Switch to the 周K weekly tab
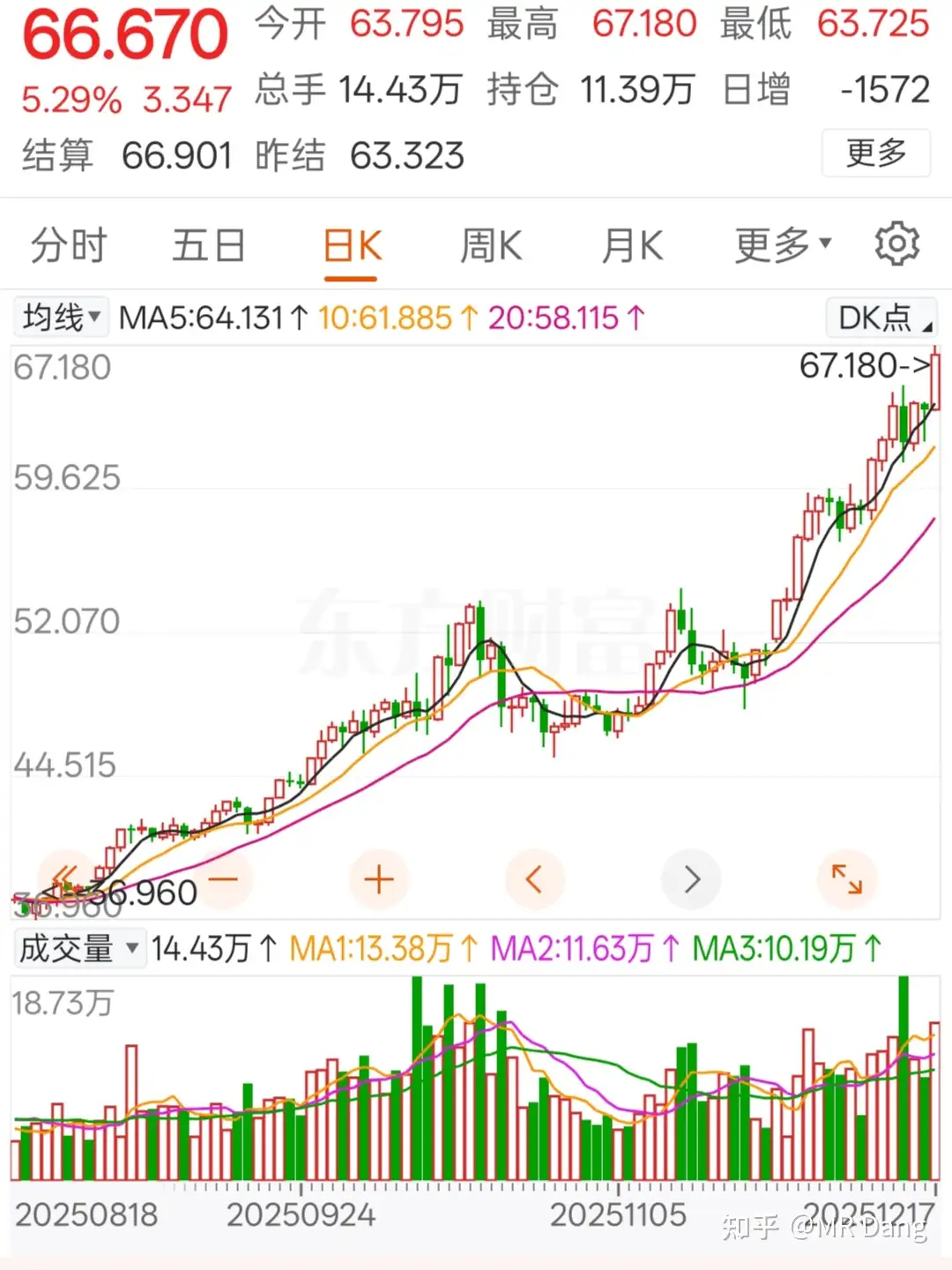The width and height of the screenshot is (952, 1270). pos(491,244)
